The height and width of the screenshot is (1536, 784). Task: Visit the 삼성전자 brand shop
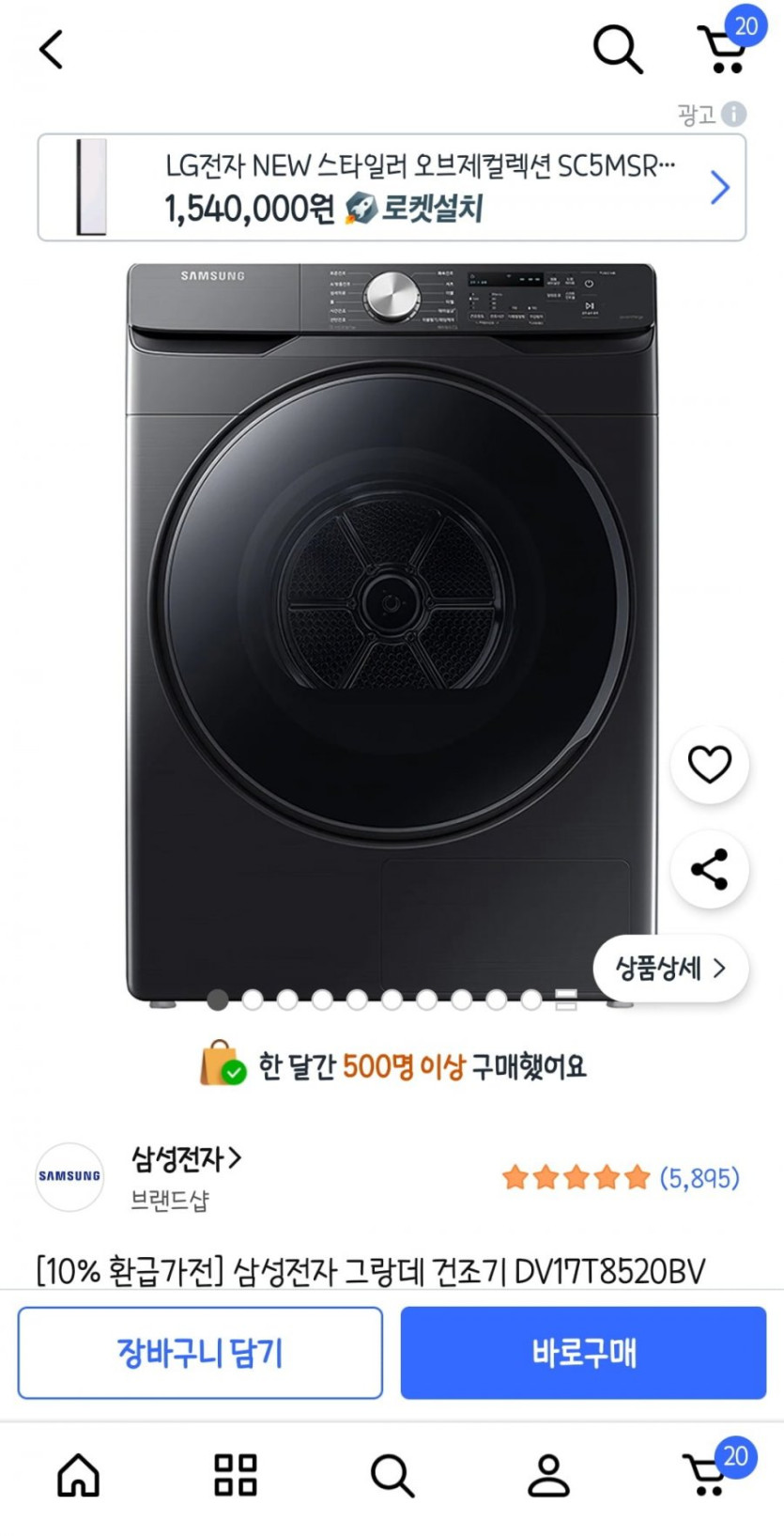click(x=186, y=1159)
